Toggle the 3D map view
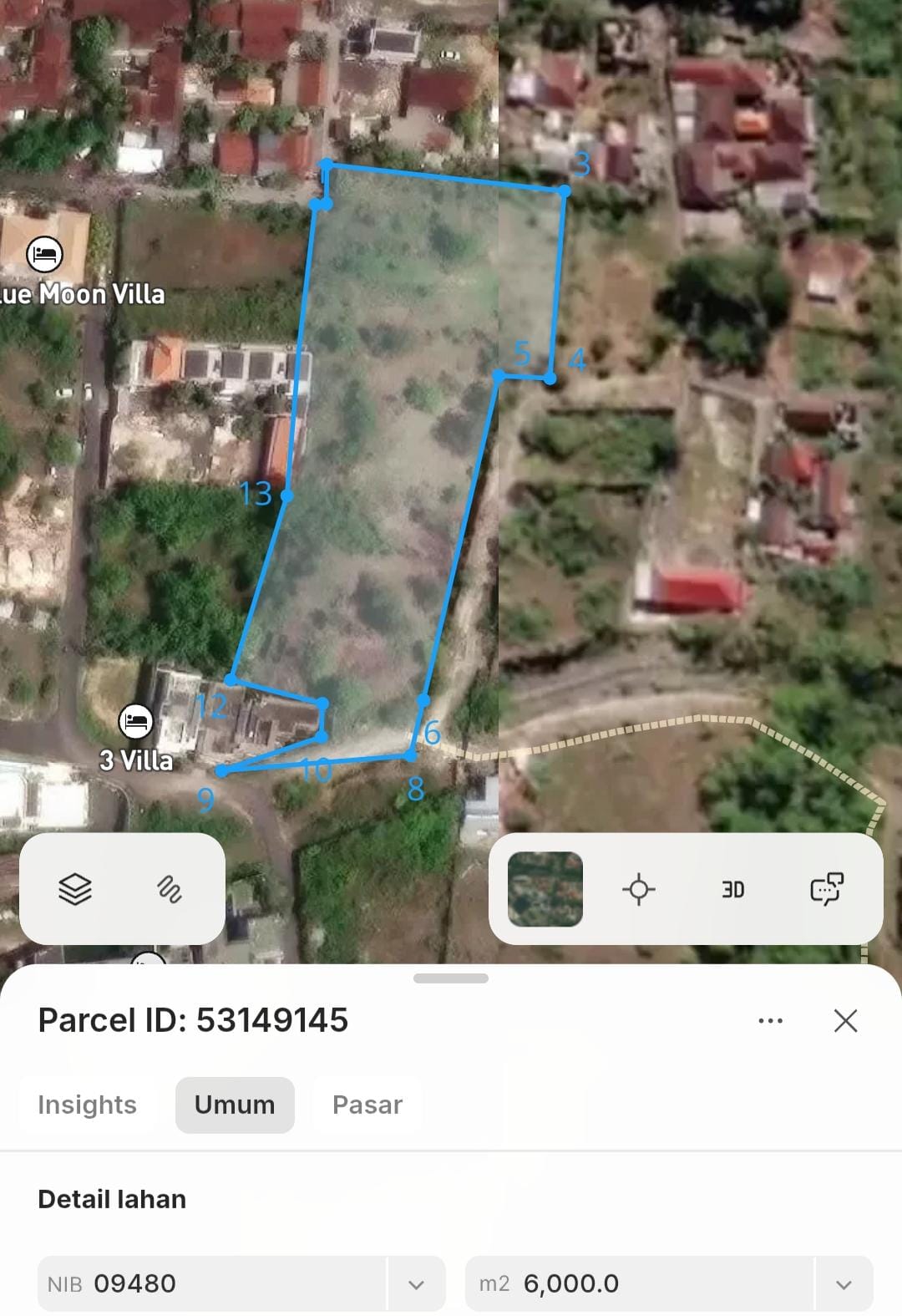This screenshot has width=902, height=1316. [732, 889]
